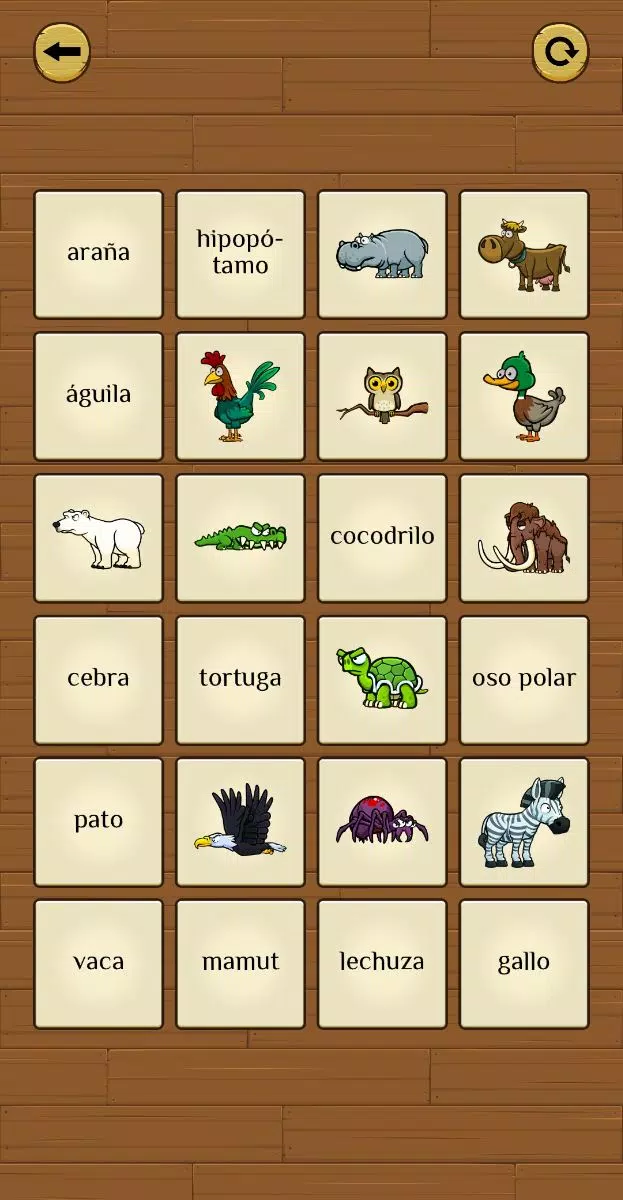Select the owl picture tile

[x=382, y=396]
